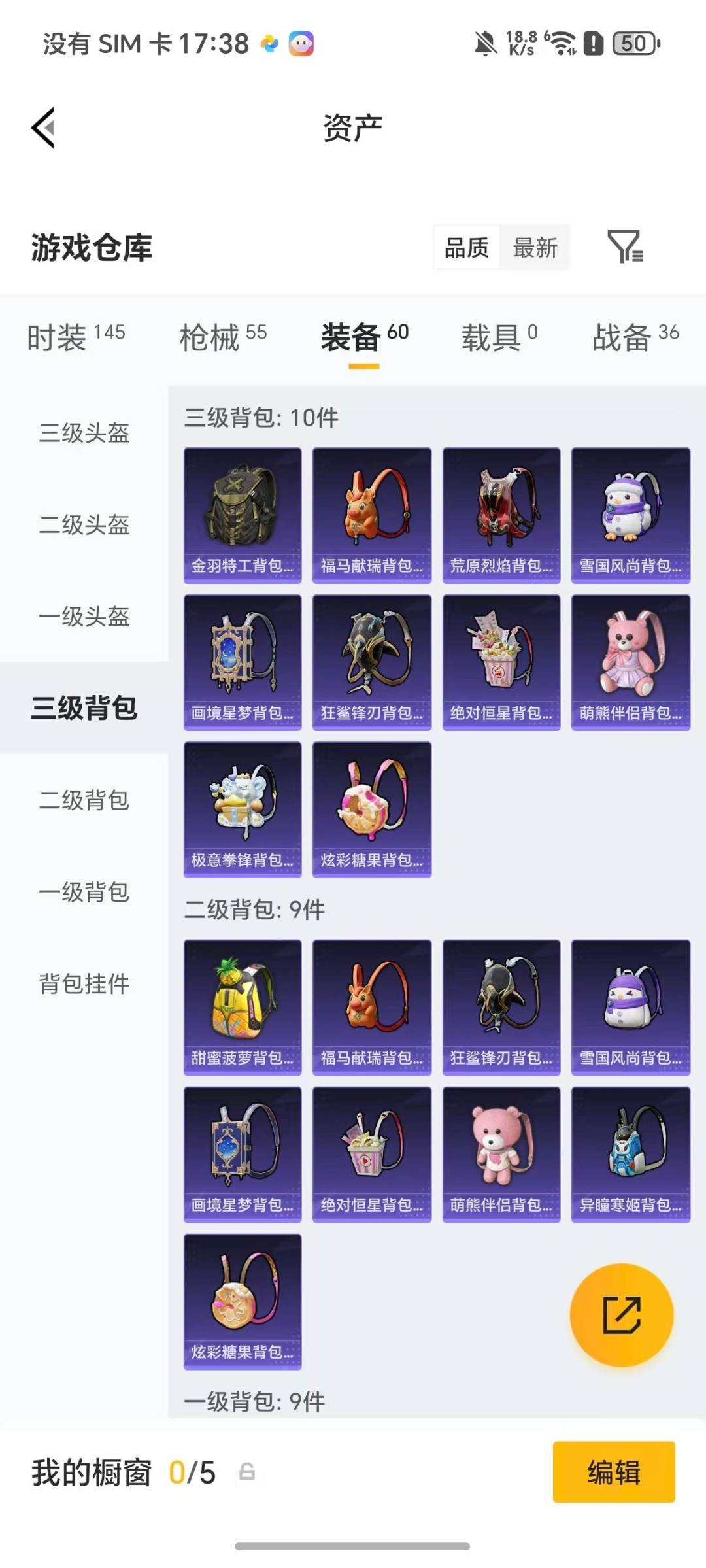Switch sorting to 品质

[x=467, y=247]
